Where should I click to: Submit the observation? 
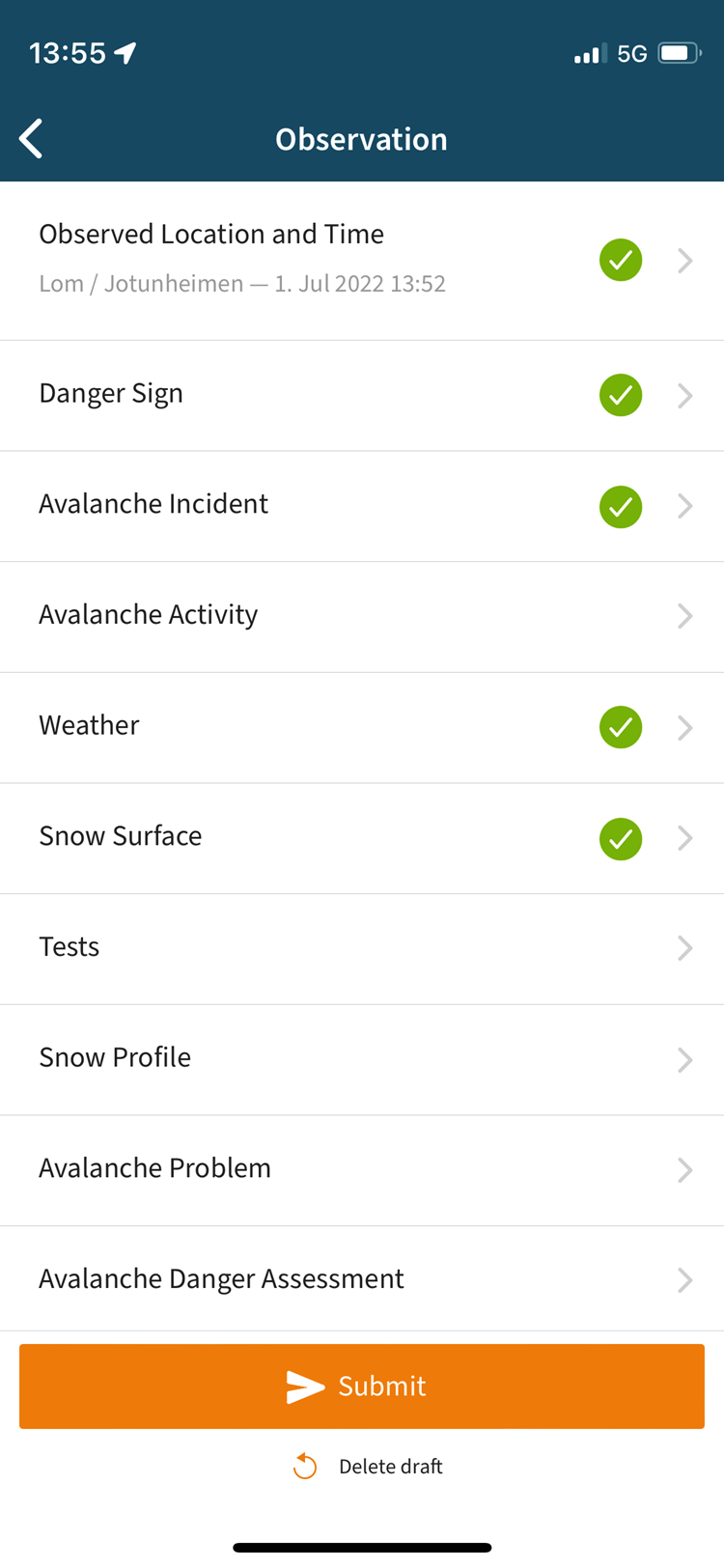[362, 1386]
